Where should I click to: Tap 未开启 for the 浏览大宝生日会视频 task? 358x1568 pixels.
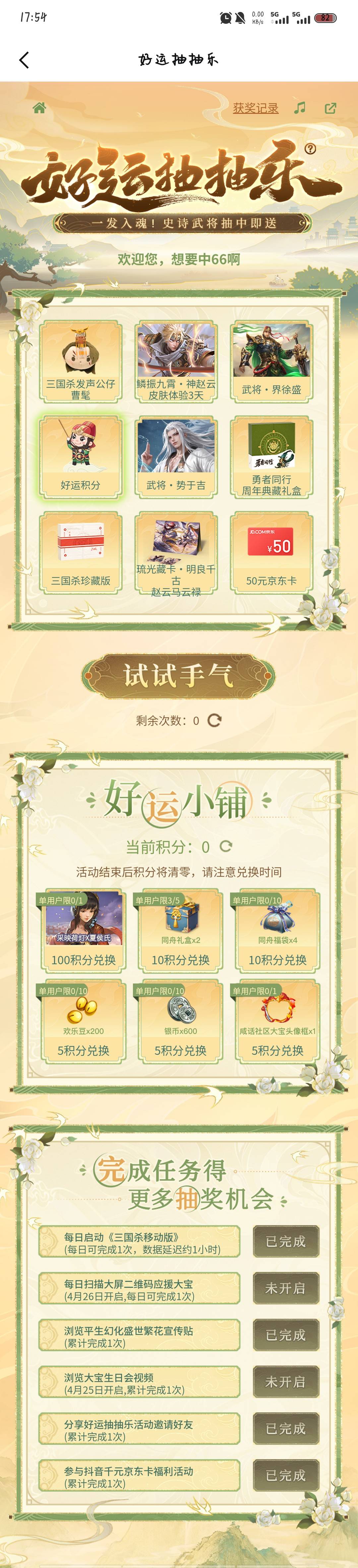pos(286,1382)
